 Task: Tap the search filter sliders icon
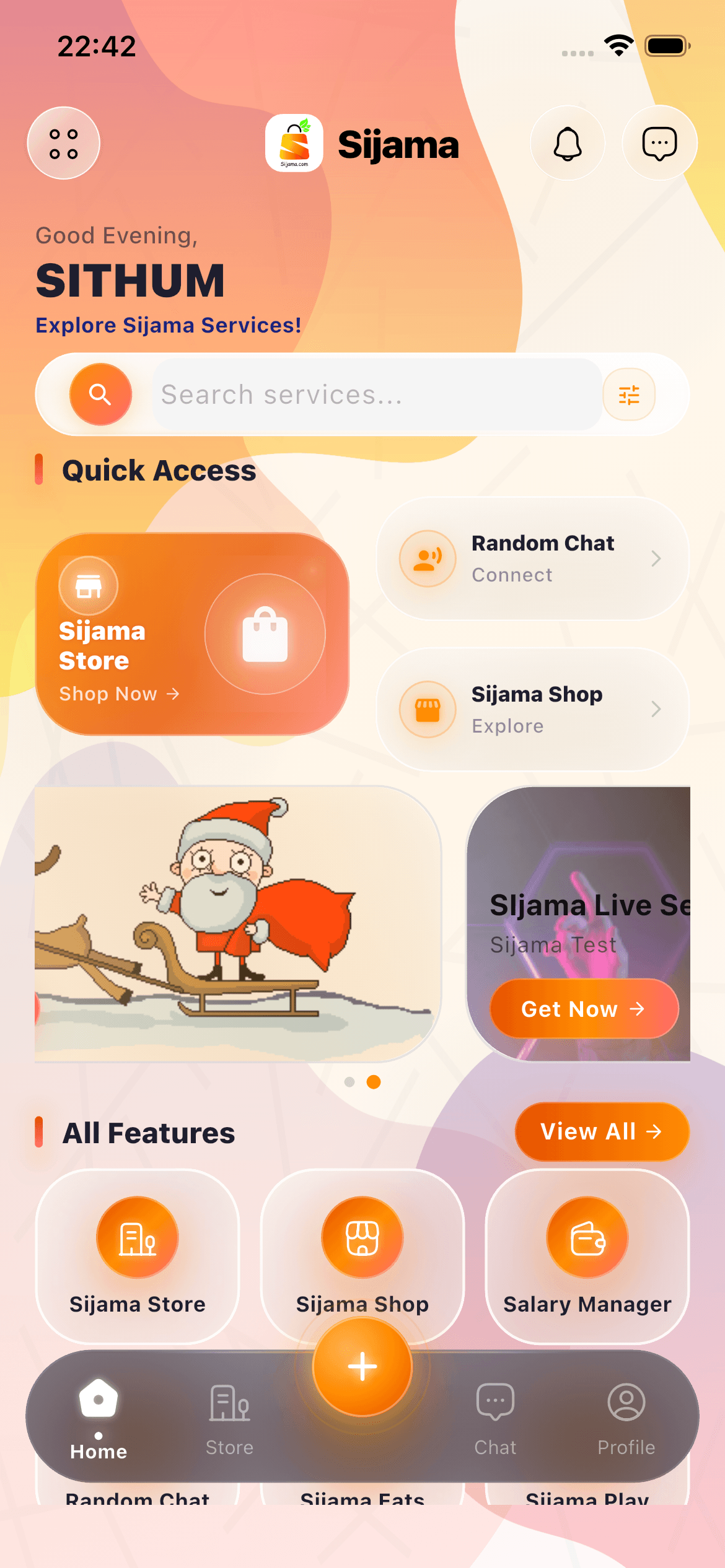point(629,394)
